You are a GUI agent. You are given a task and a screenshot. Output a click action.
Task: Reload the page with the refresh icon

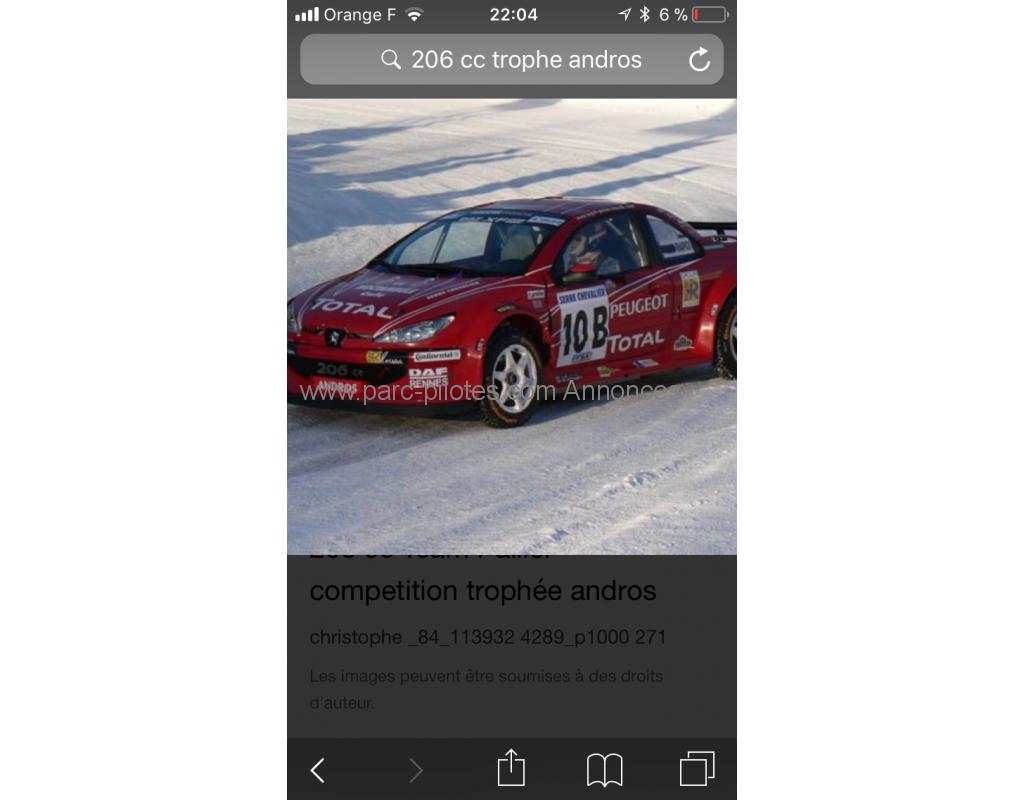coord(699,60)
